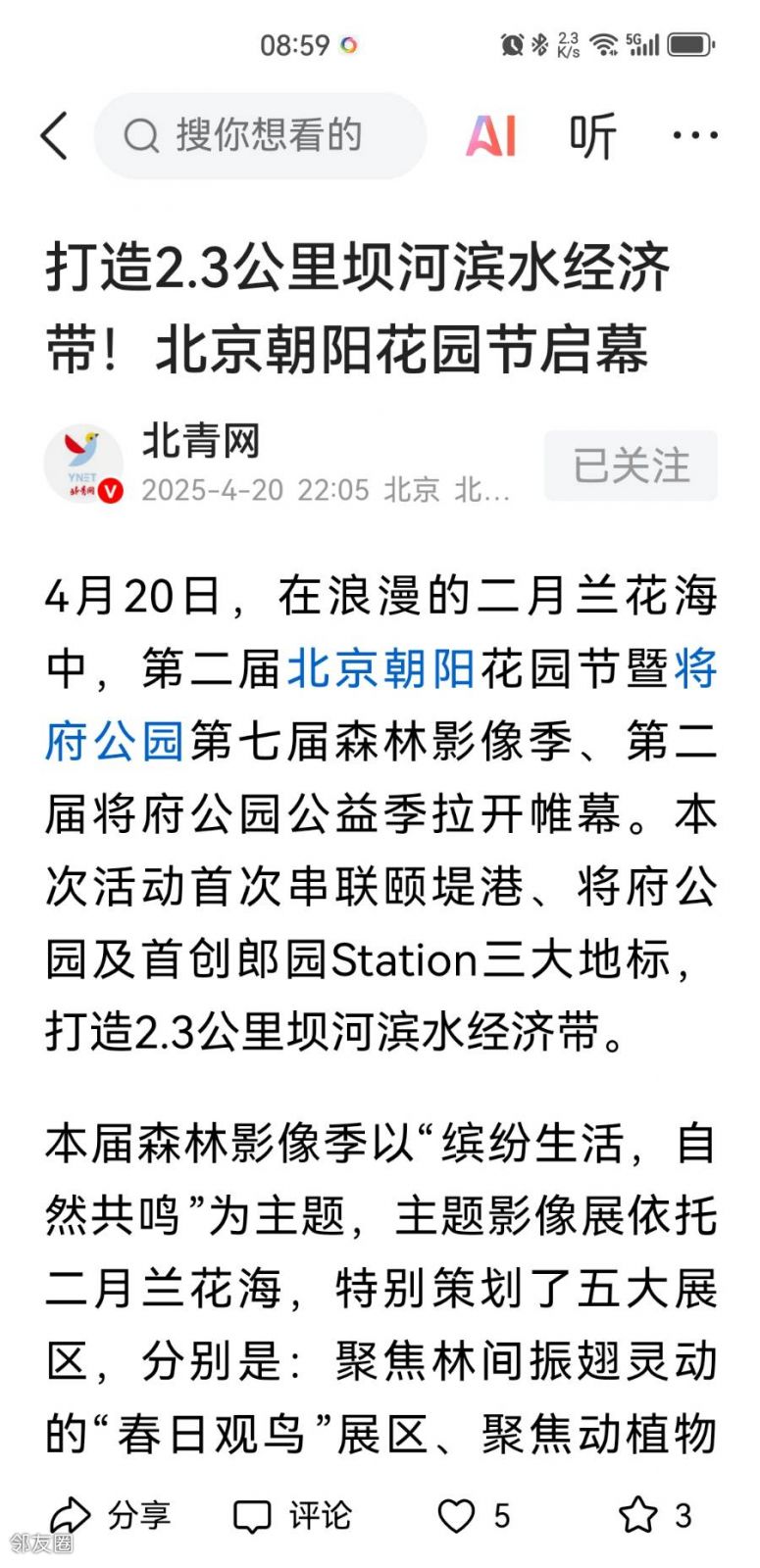Open the 评论 comments
This screenshot has height=1568, width=760.
pos(292,1515)
